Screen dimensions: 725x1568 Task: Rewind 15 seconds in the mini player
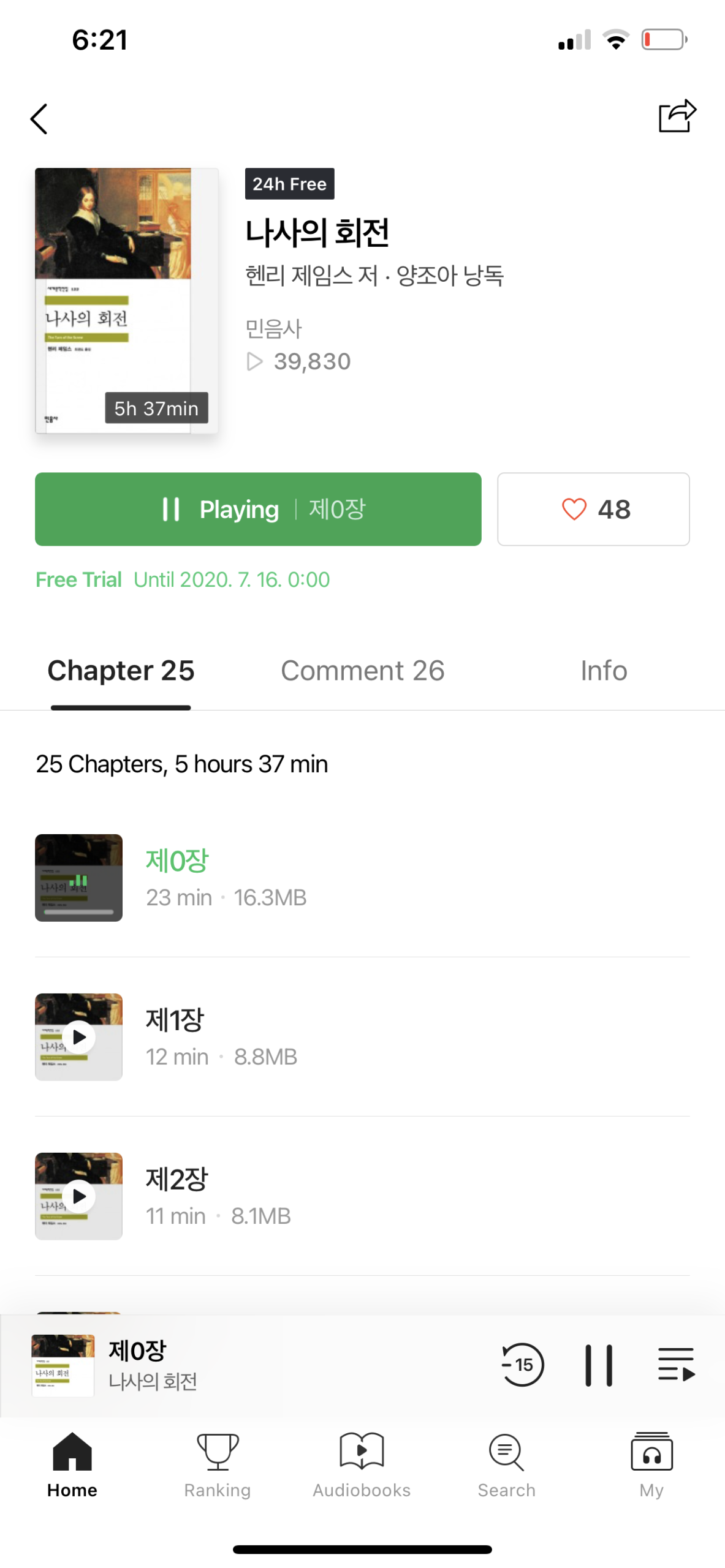(x=522, y=1365)
